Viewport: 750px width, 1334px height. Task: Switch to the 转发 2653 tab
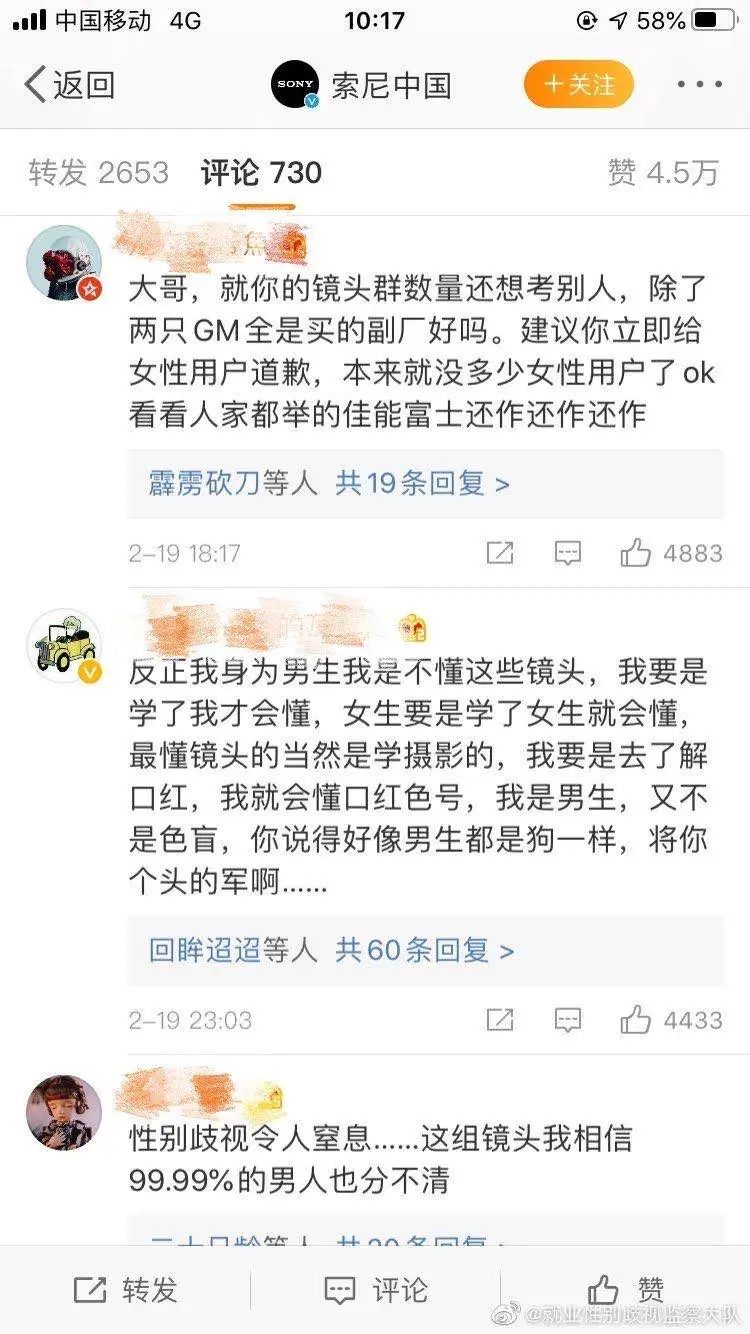coord(98,172)
